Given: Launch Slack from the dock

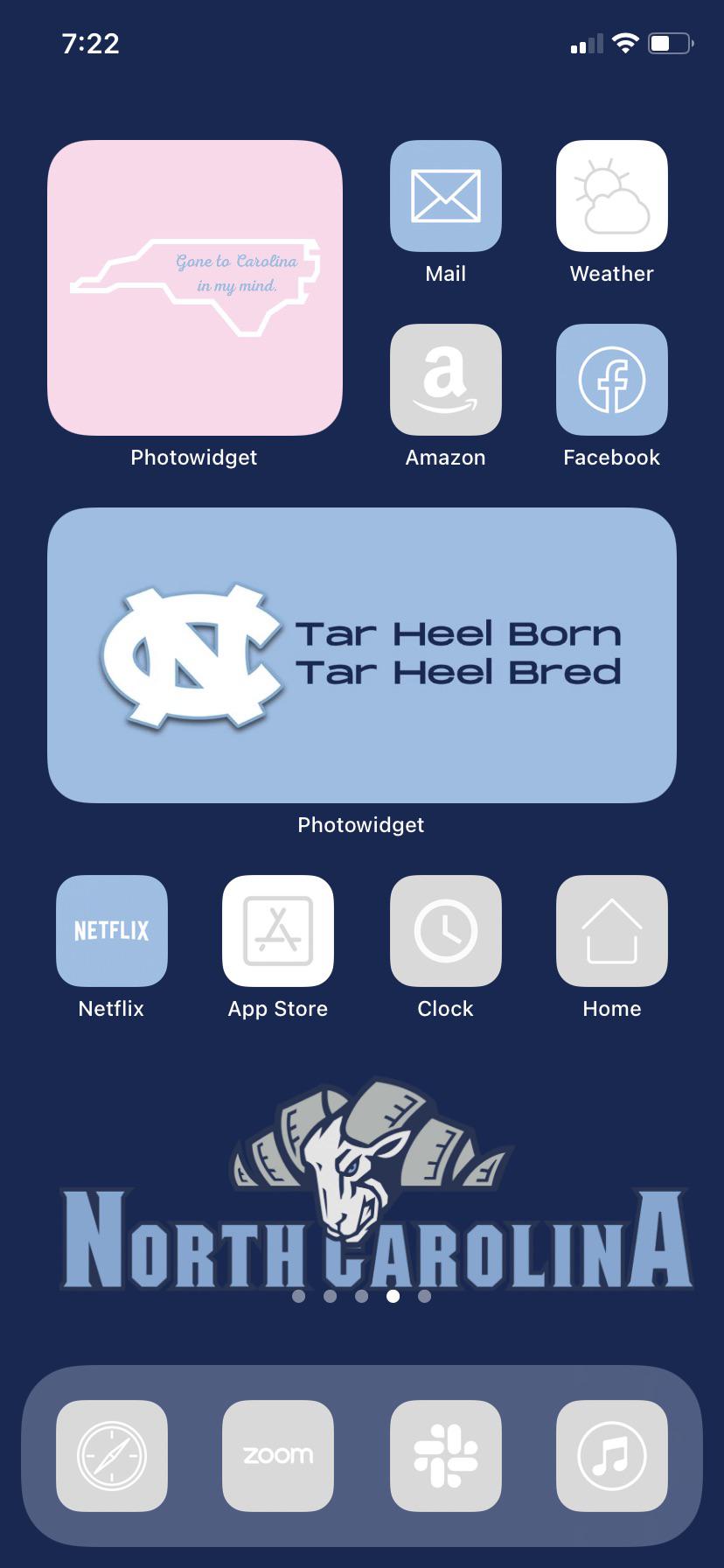Looking at the screenshot, I should (446, 1456).
